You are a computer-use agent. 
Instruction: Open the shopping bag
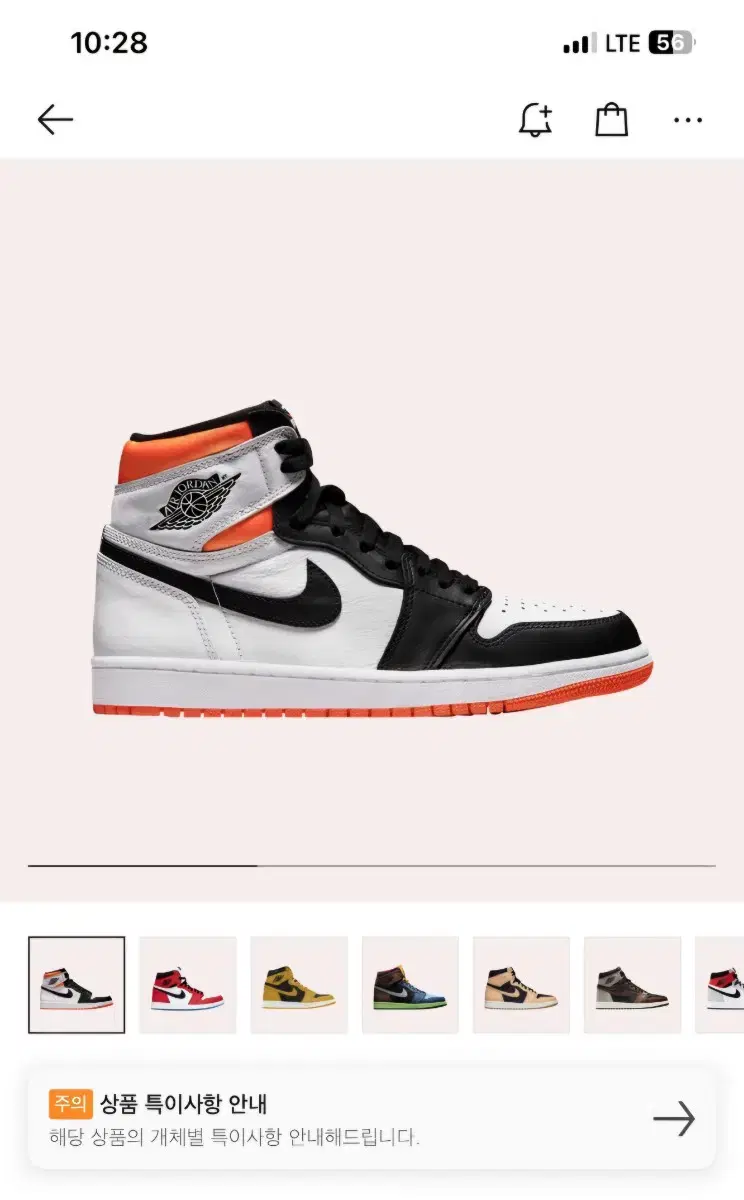[611, 118]
